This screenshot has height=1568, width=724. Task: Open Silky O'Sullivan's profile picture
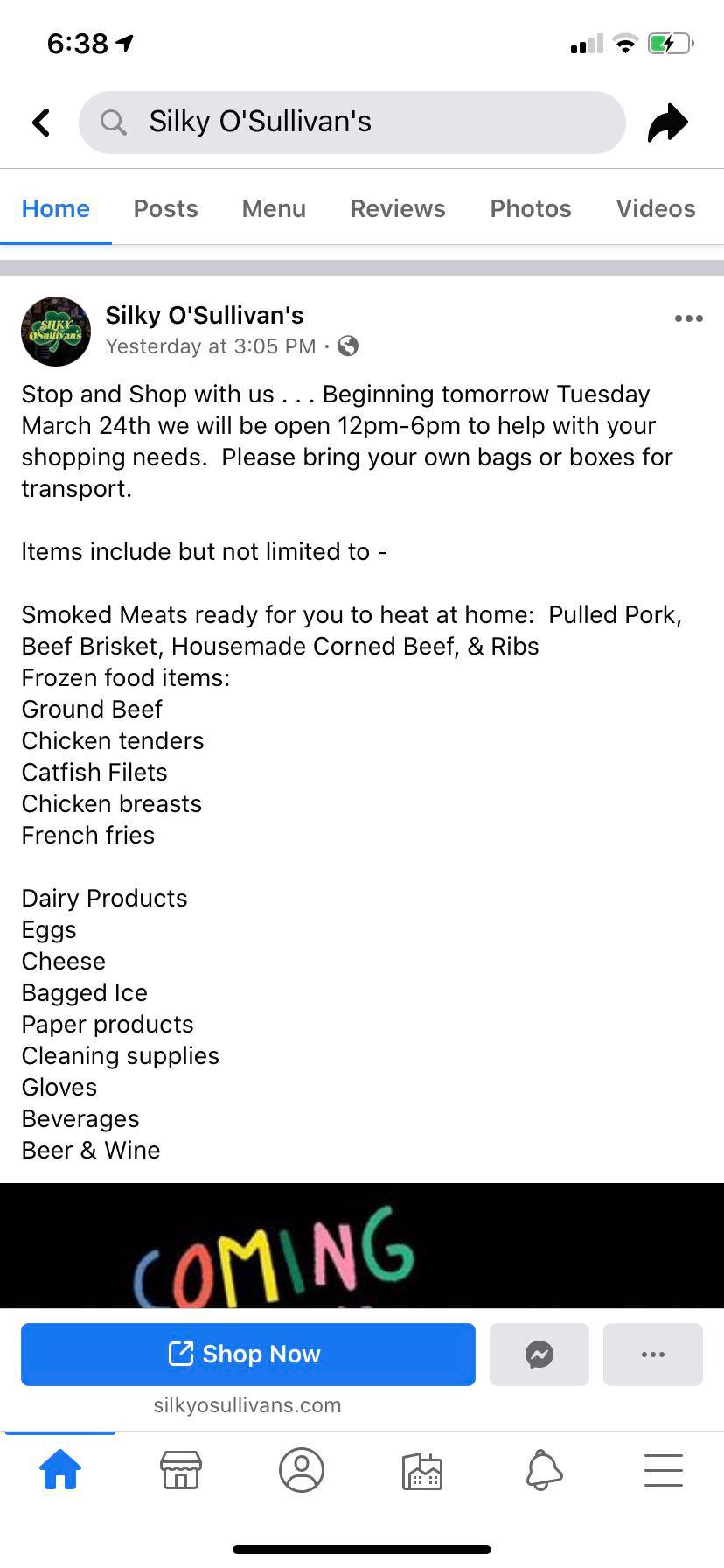[56, 331]
